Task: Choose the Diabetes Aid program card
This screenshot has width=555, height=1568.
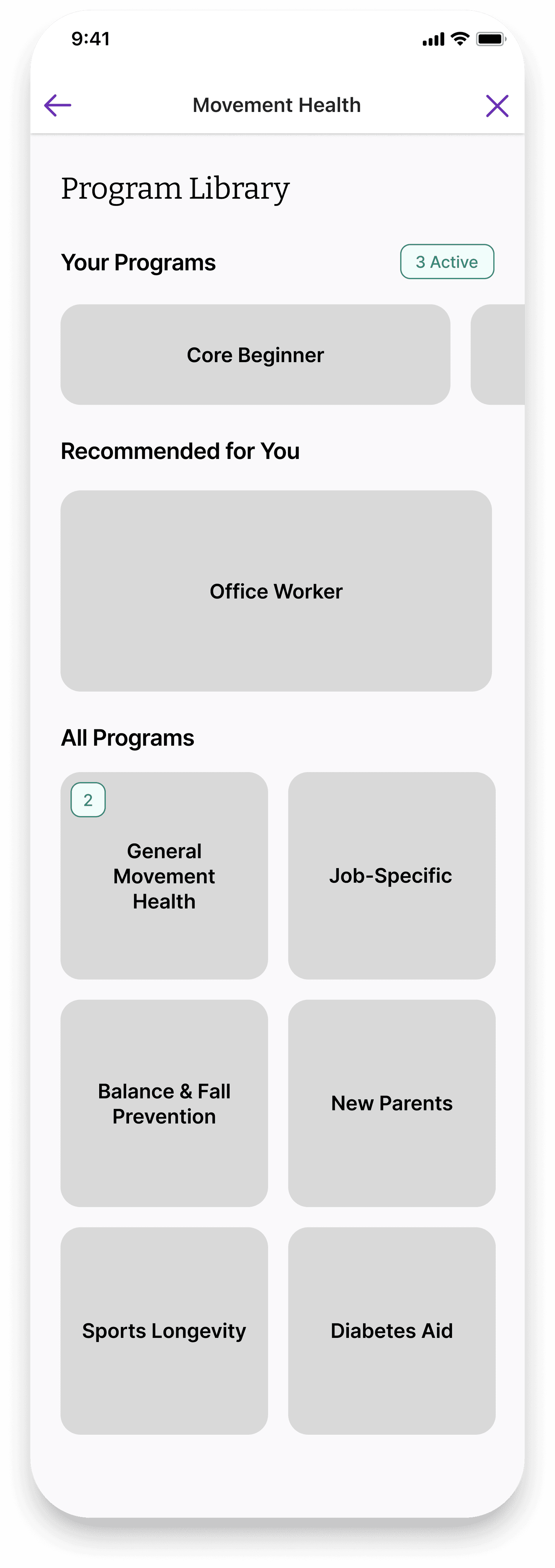Action: [x=392, y=1331]
